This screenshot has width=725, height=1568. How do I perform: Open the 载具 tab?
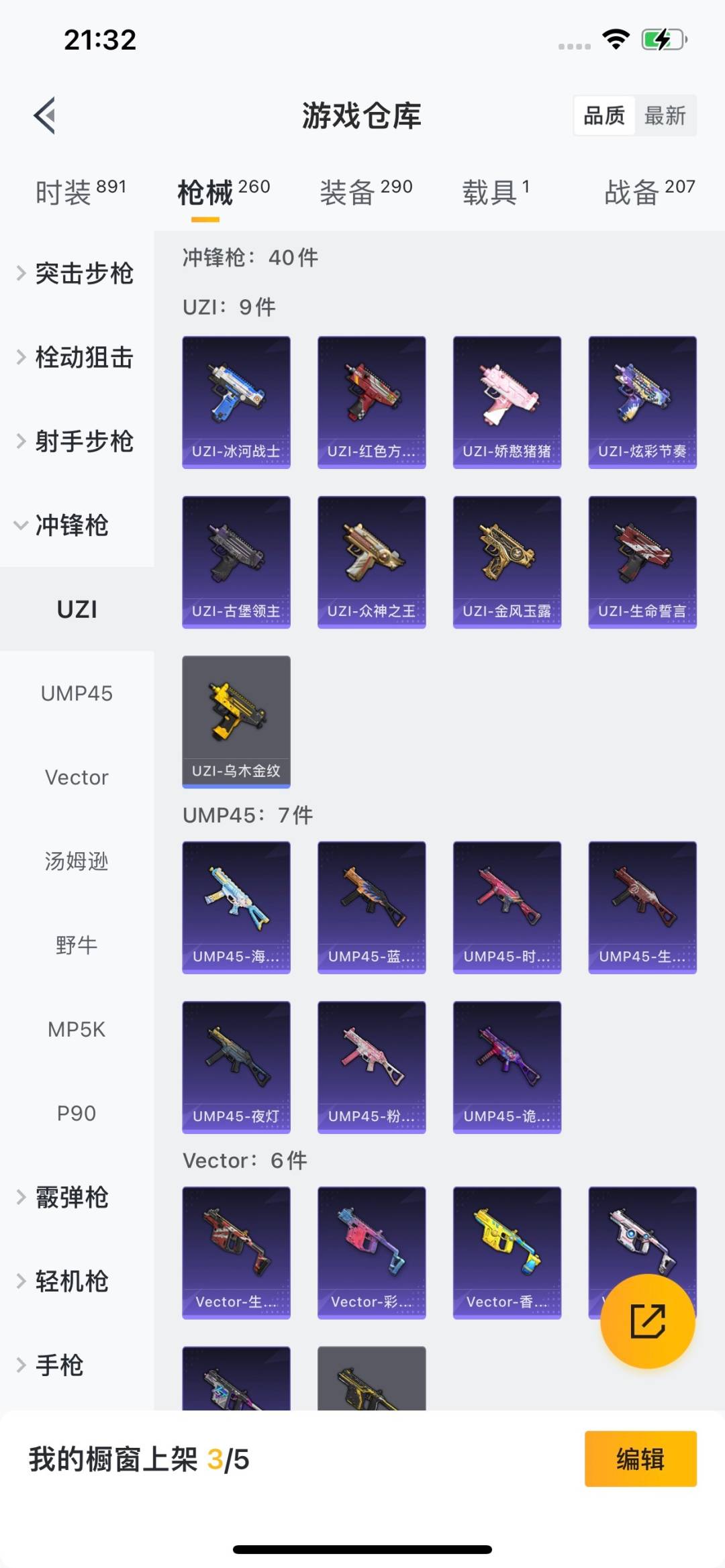496,192
